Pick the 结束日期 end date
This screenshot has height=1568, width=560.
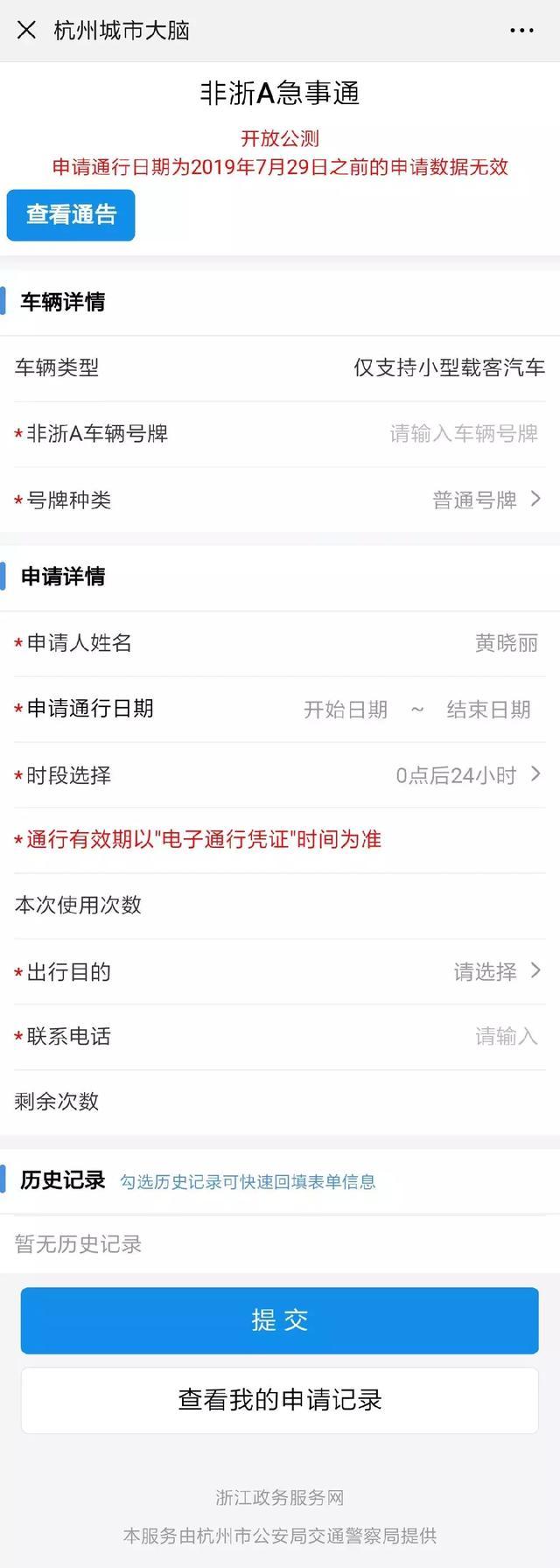click(488, 710)
